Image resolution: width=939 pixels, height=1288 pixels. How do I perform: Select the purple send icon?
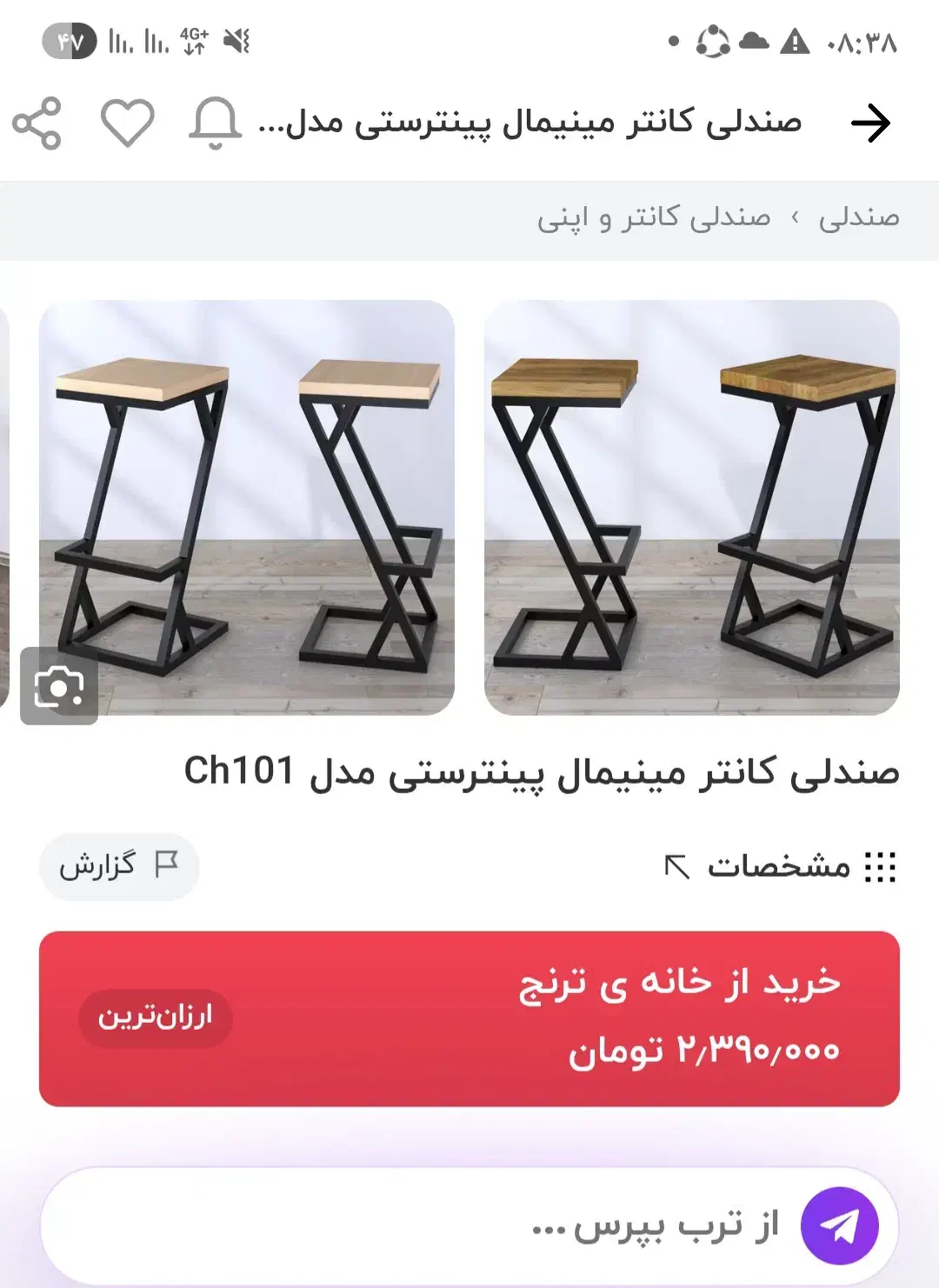point(841,1225)
